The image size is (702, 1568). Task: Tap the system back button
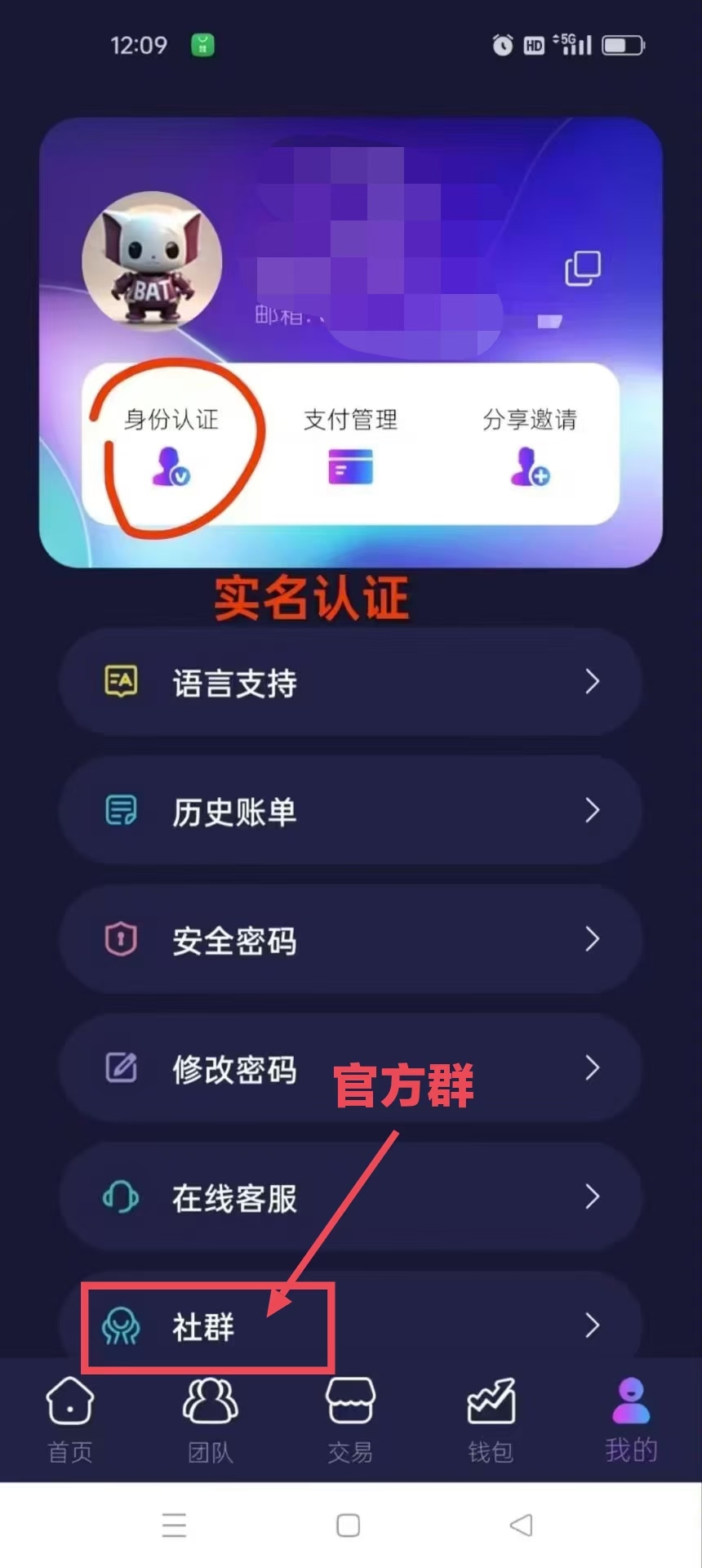click(x=521, y=1525)
